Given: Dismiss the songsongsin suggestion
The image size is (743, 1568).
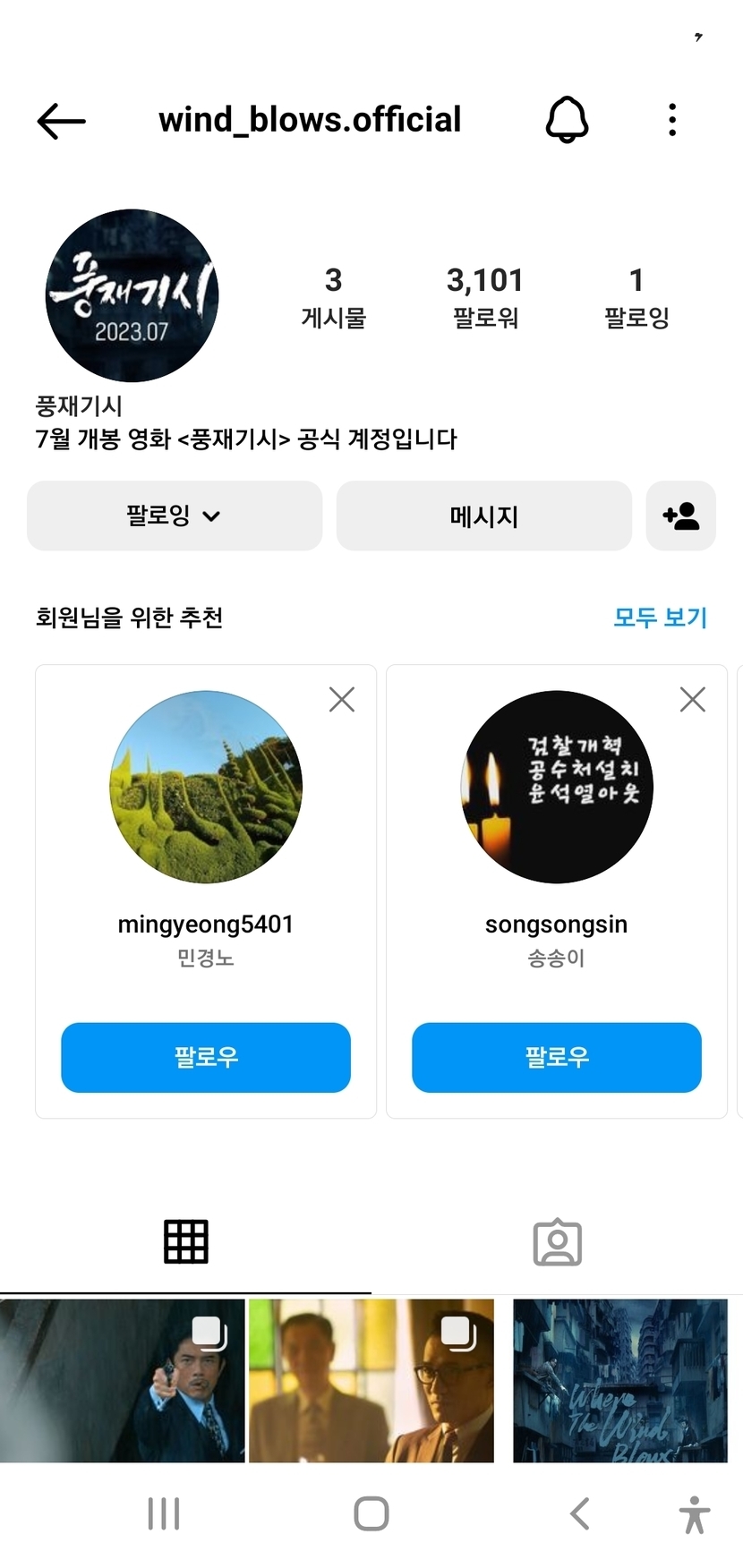Looking at the screenshot, I should pyautogui.click(x=692, y=699).
